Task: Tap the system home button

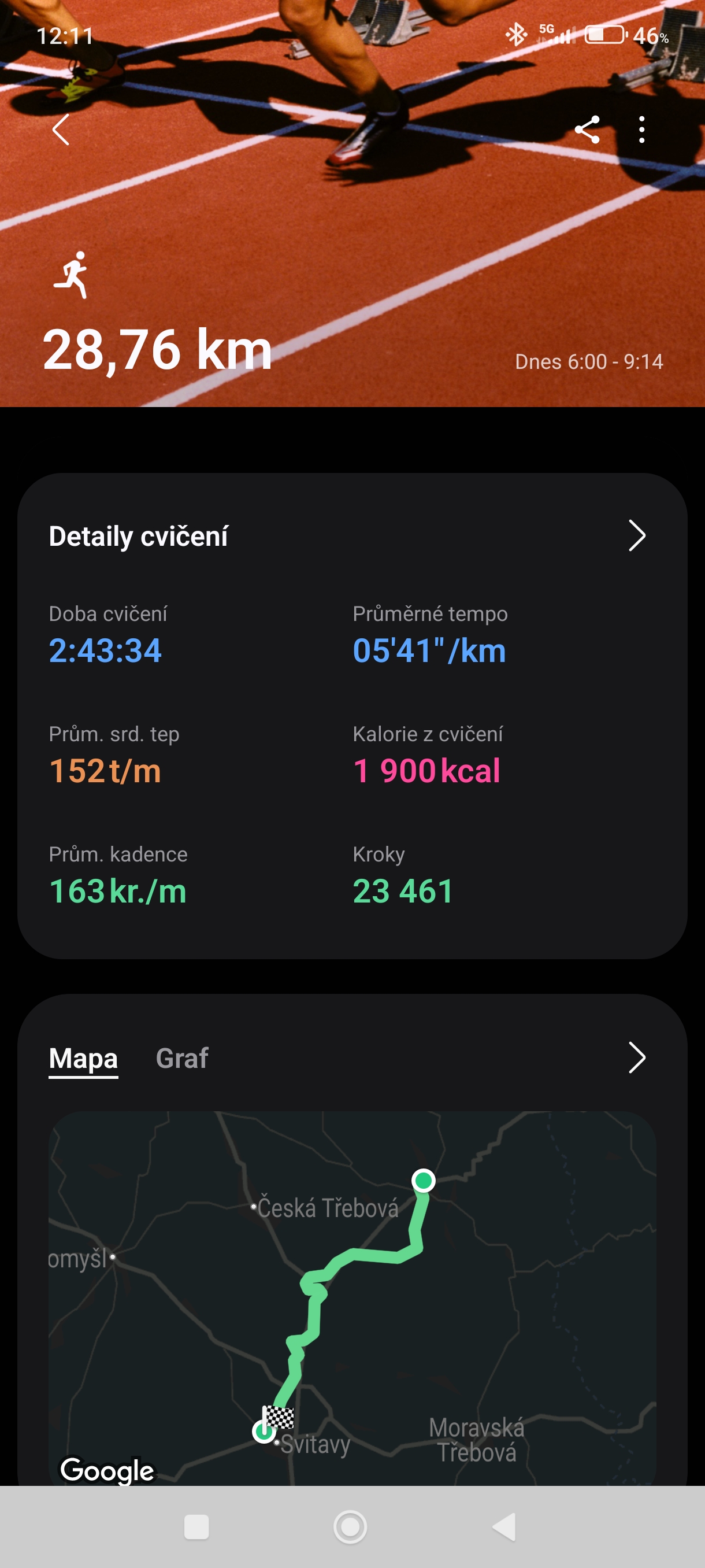Action: click(350, 1526)
